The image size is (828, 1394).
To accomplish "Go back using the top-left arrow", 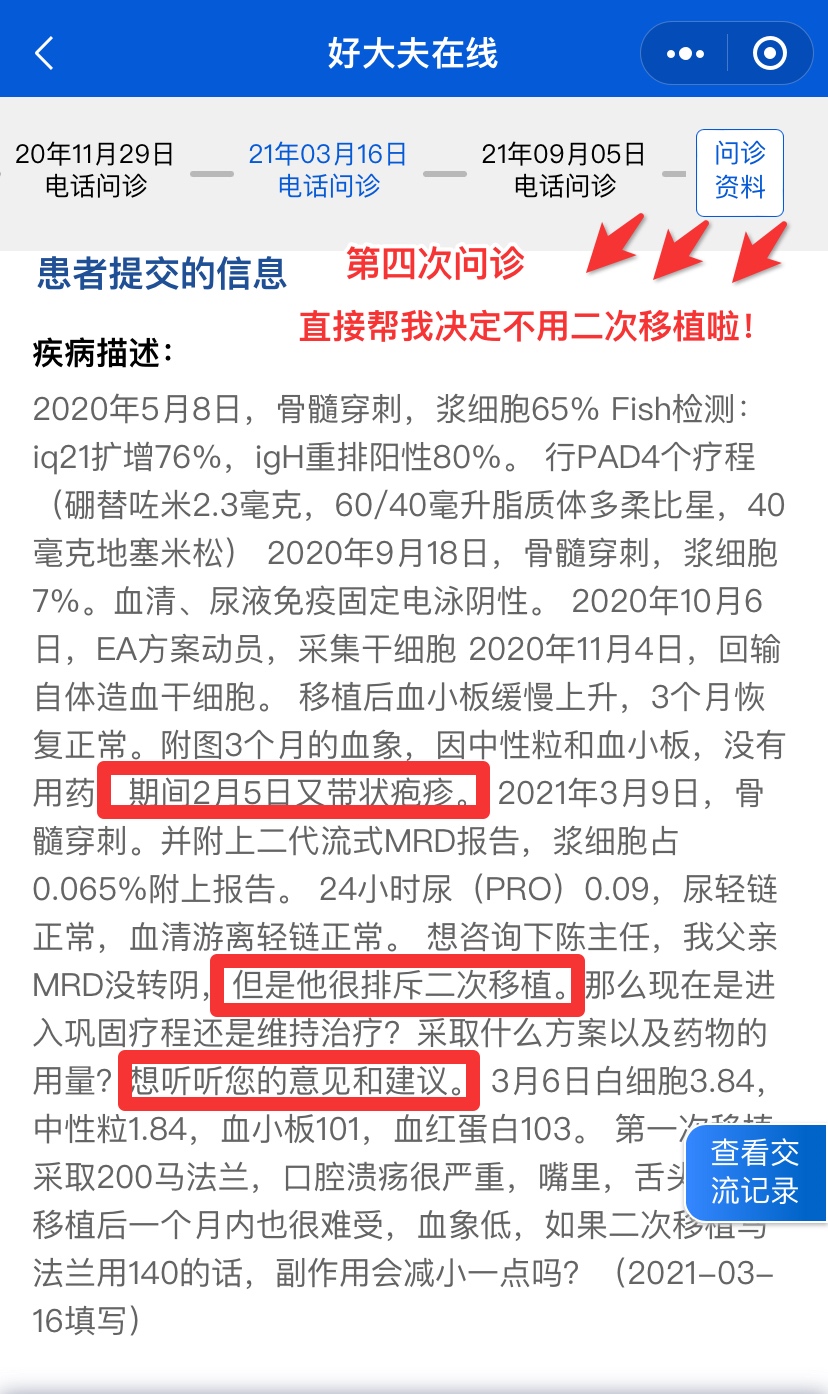I will [44, 53].
